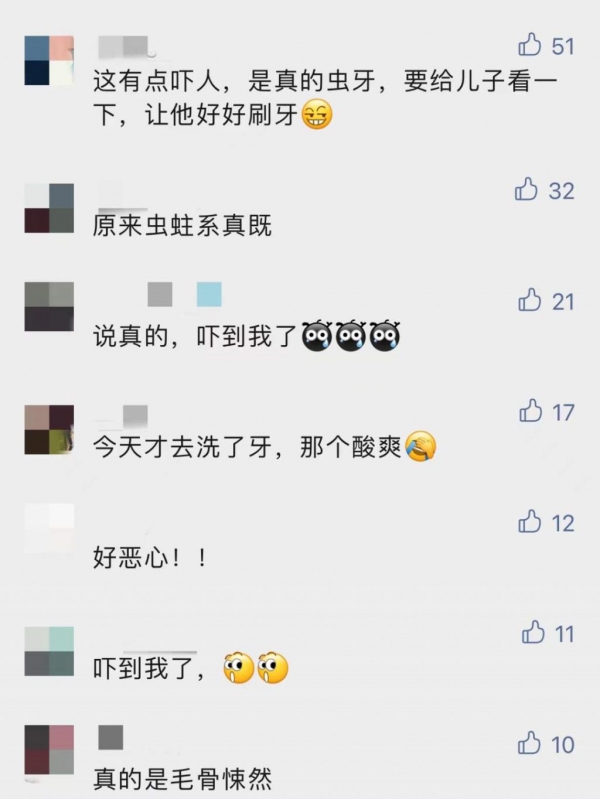The height and width of the screenshot is (799, 600).
Task: Like the comment 说真的，吓到我了
Action: [x=530, y=300]
